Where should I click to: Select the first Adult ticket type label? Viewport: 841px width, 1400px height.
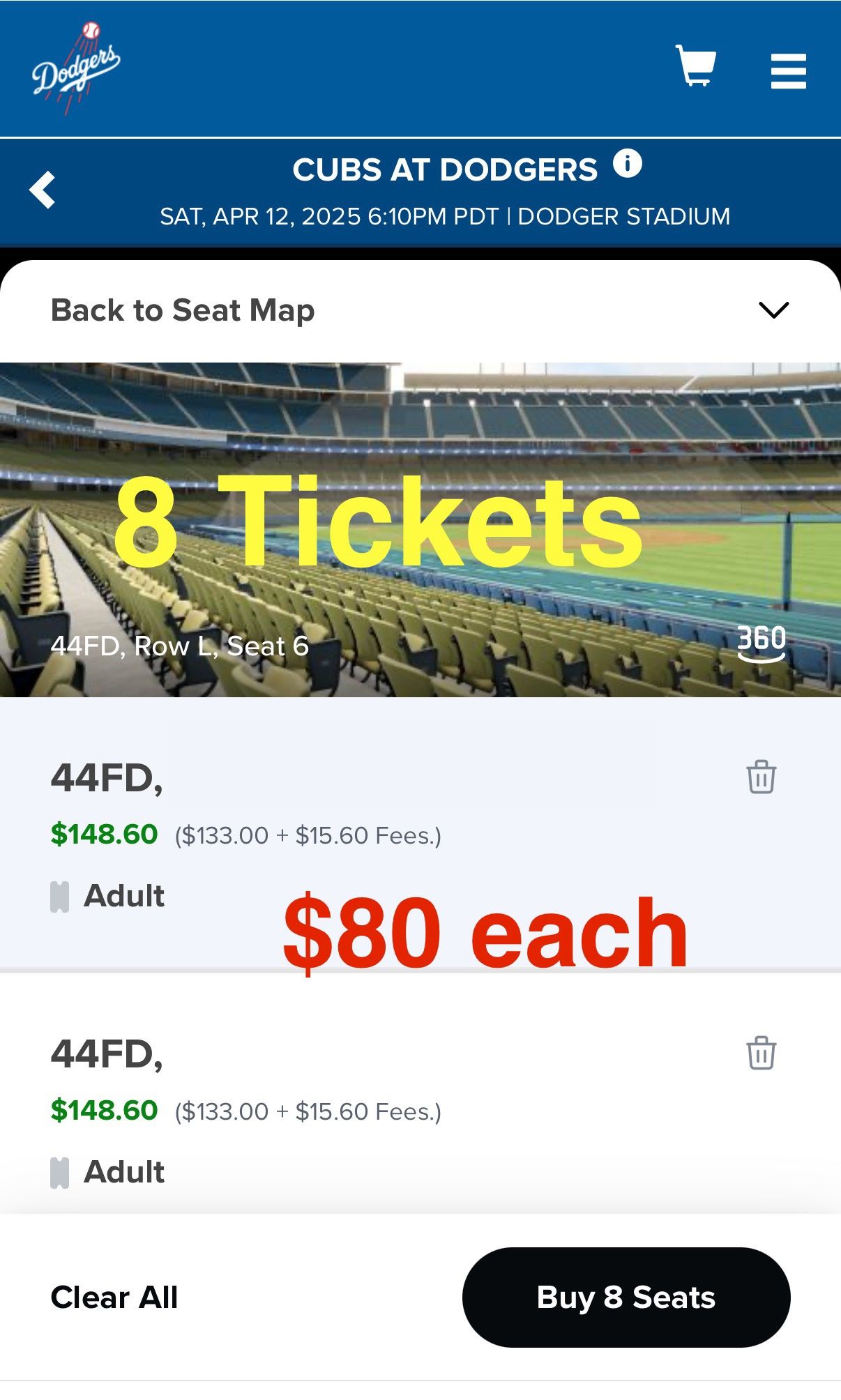click(122, 896)
